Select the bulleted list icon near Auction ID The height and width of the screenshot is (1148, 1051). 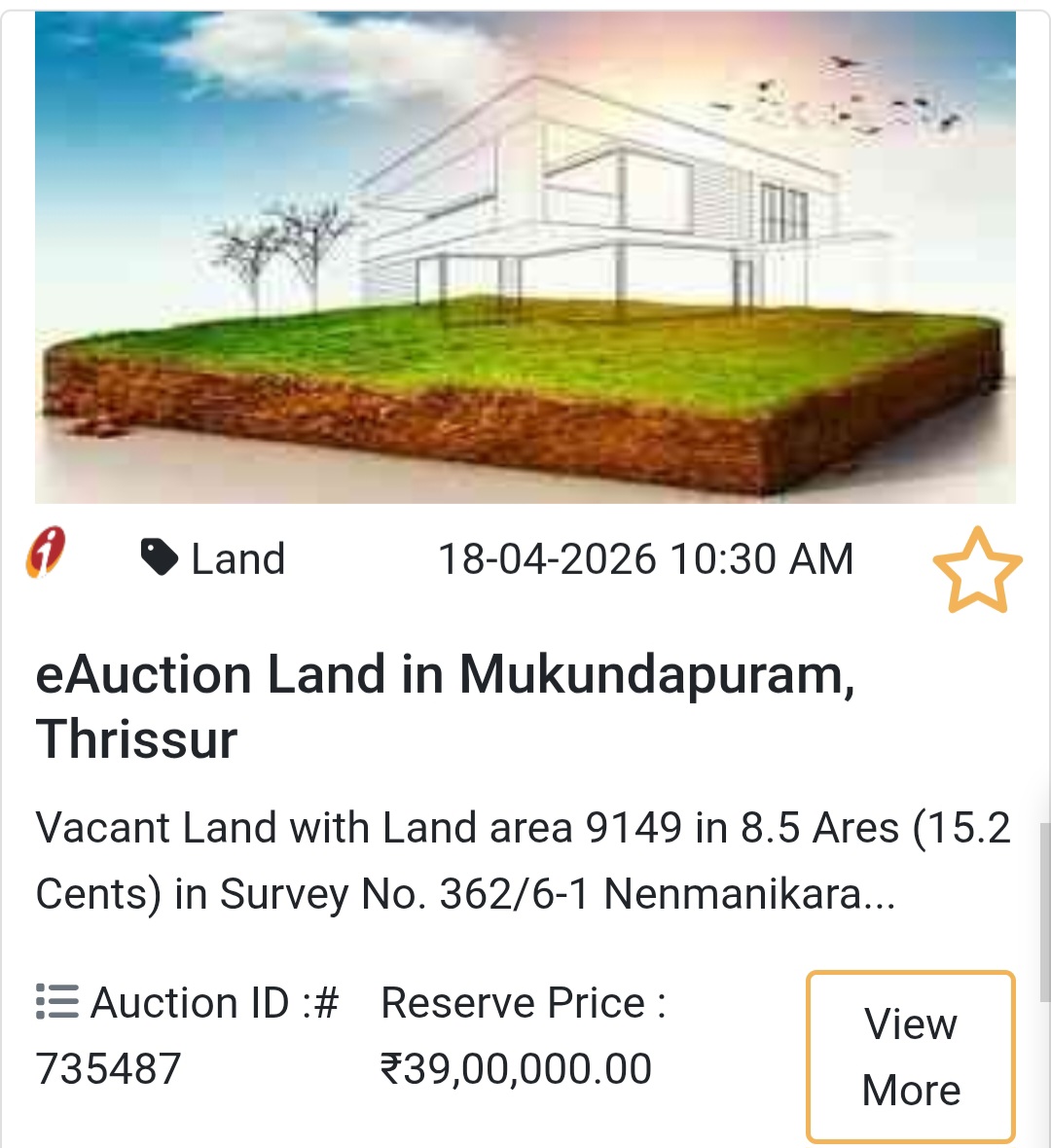55,1002
